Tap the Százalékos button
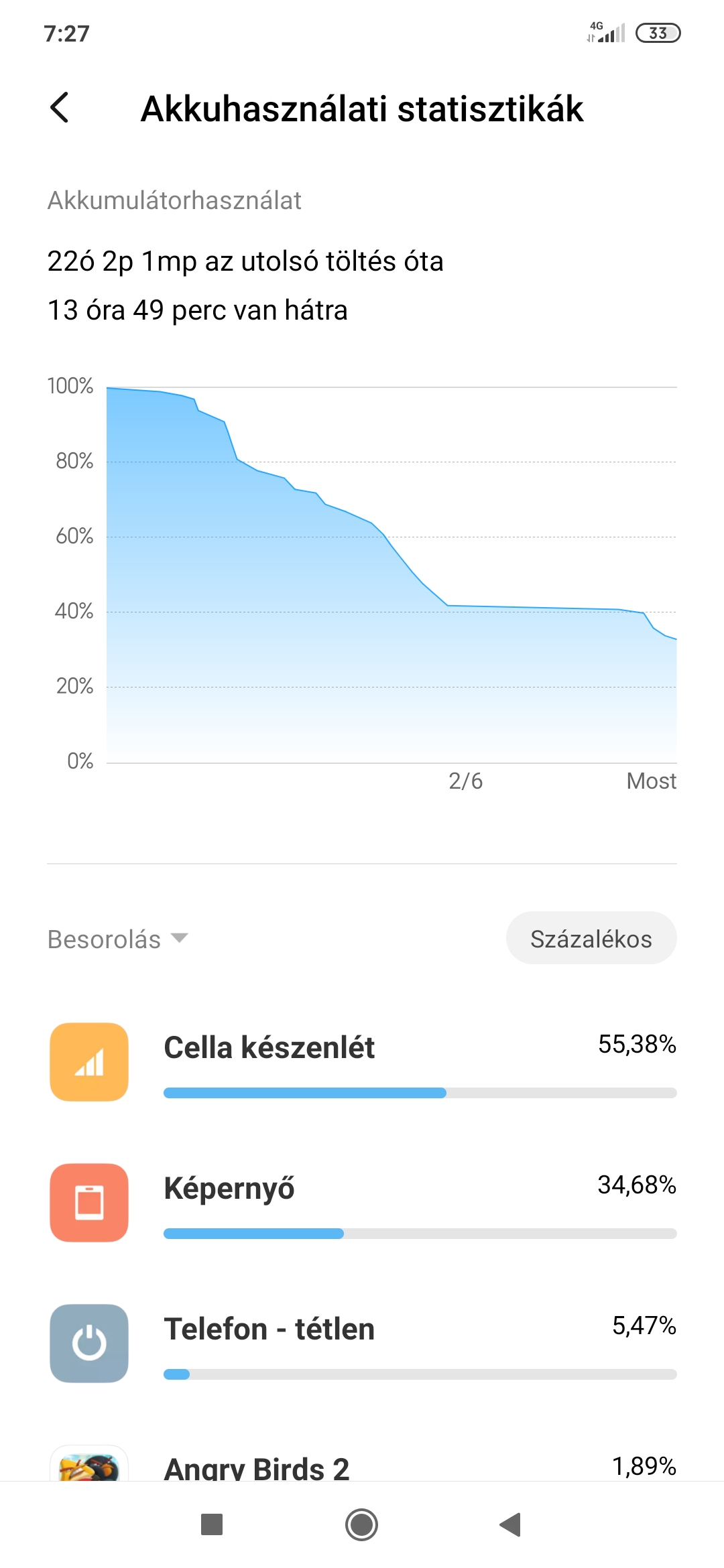This screenshot has width=724, height=1568. pyautogui.click(x=591, y=938)
